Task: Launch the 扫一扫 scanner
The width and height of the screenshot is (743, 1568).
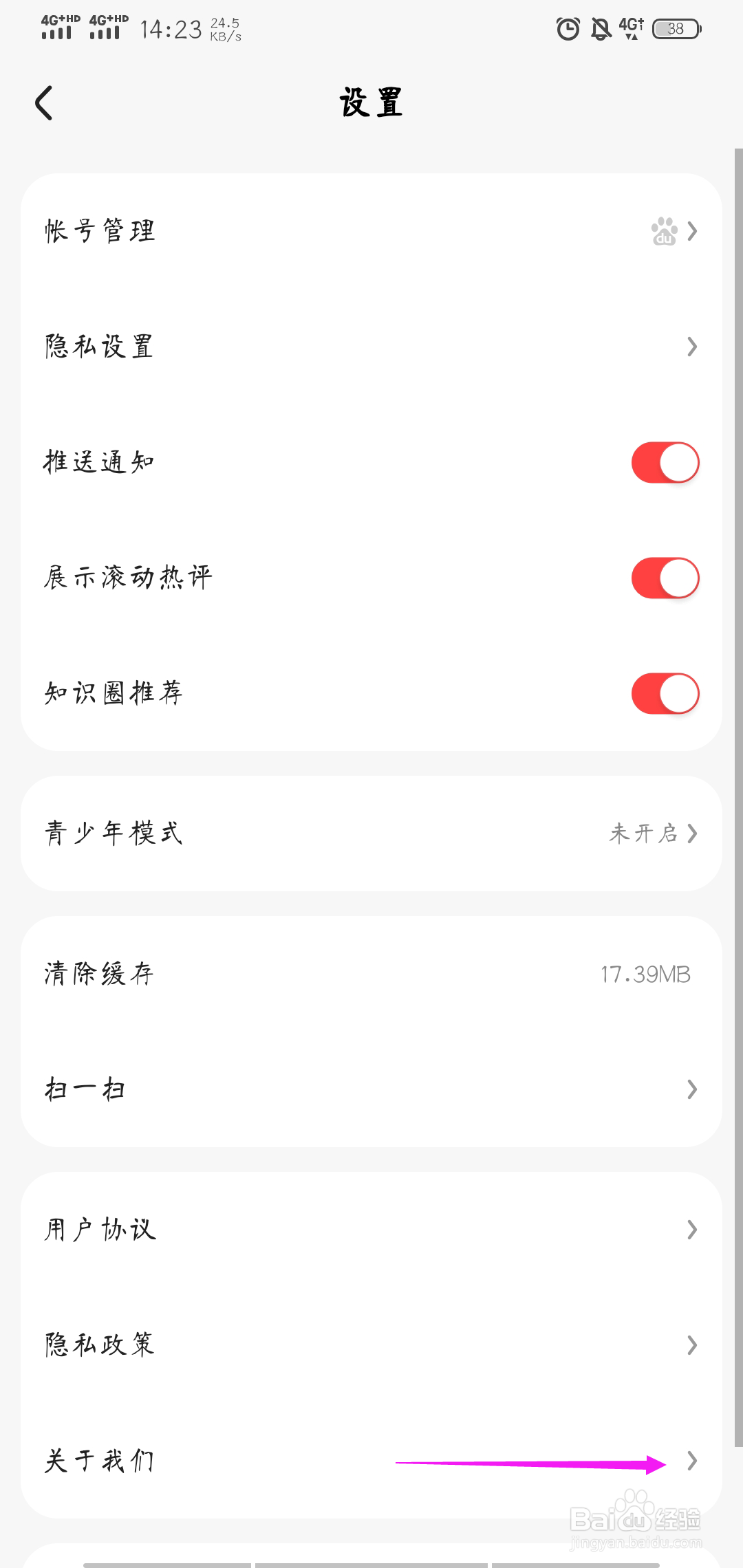Action: coord(371,1089)
